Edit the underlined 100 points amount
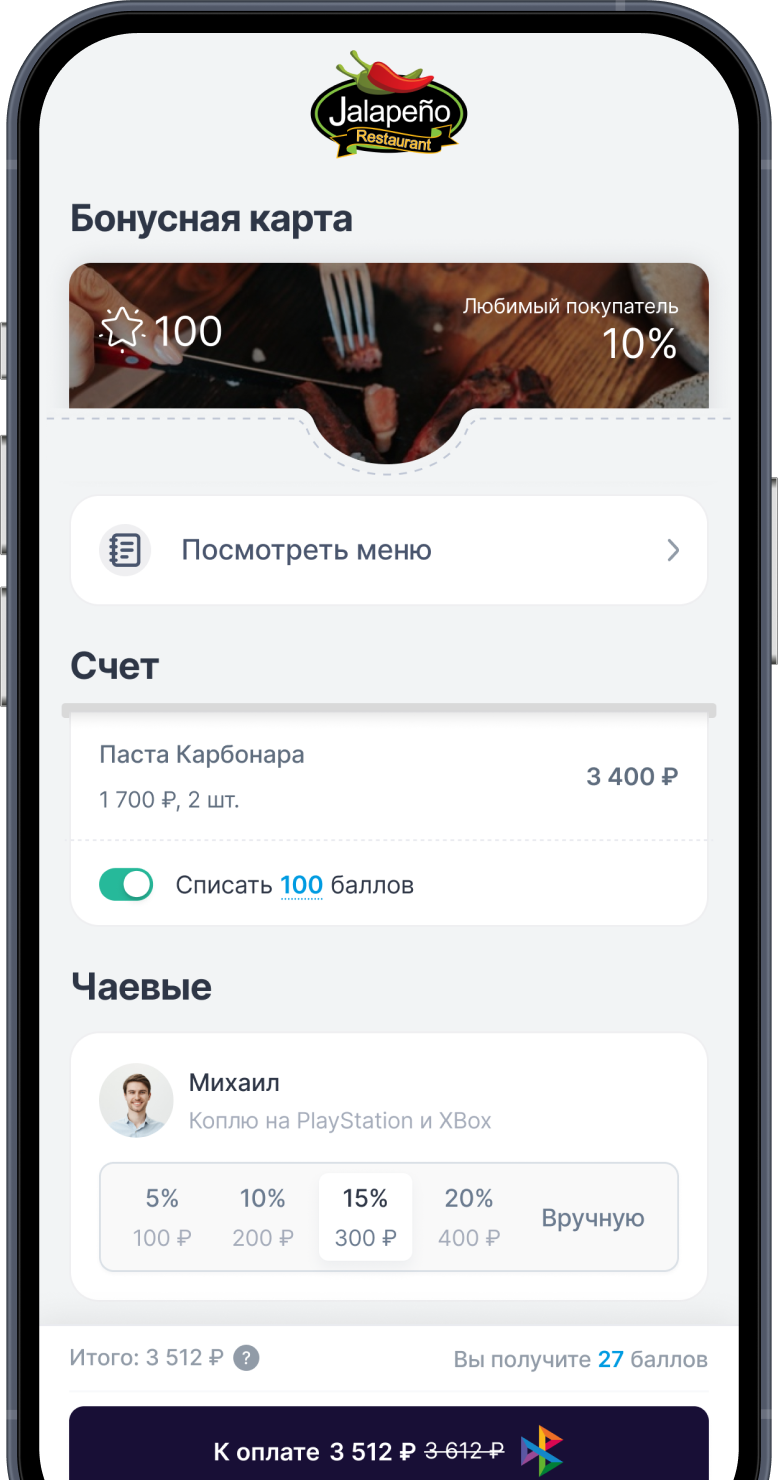 pos(301,885)
